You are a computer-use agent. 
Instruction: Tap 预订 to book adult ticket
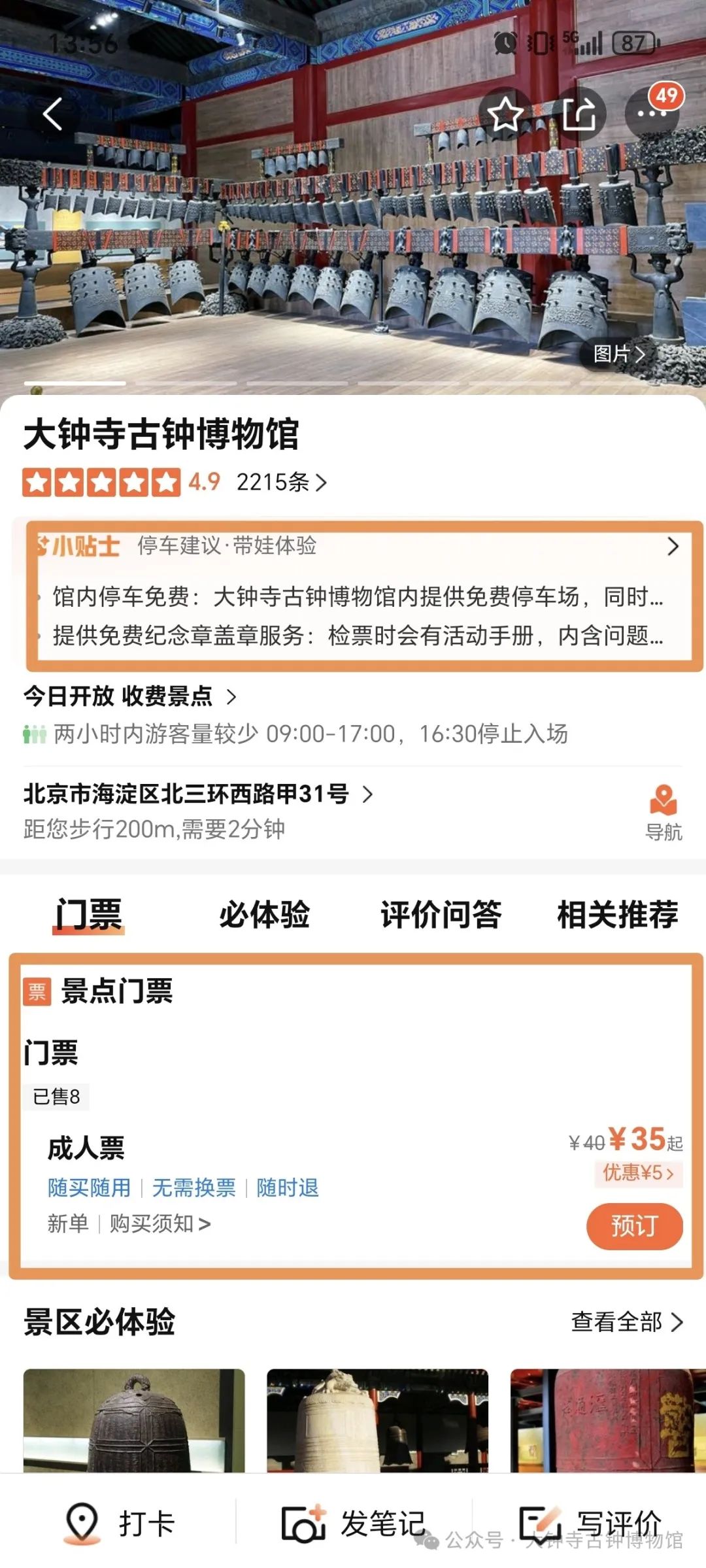[634, 1225]
